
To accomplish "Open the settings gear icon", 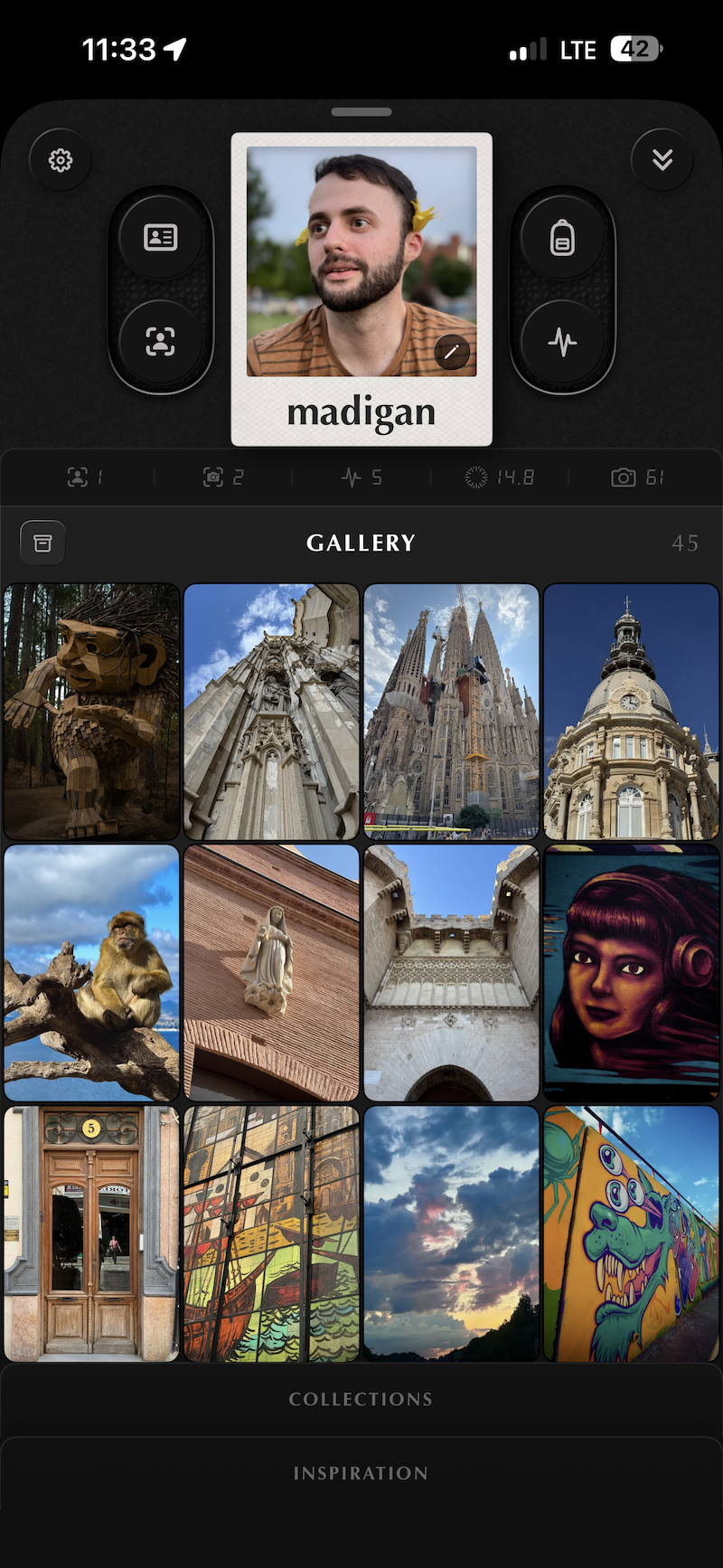I will click(61, 160).
